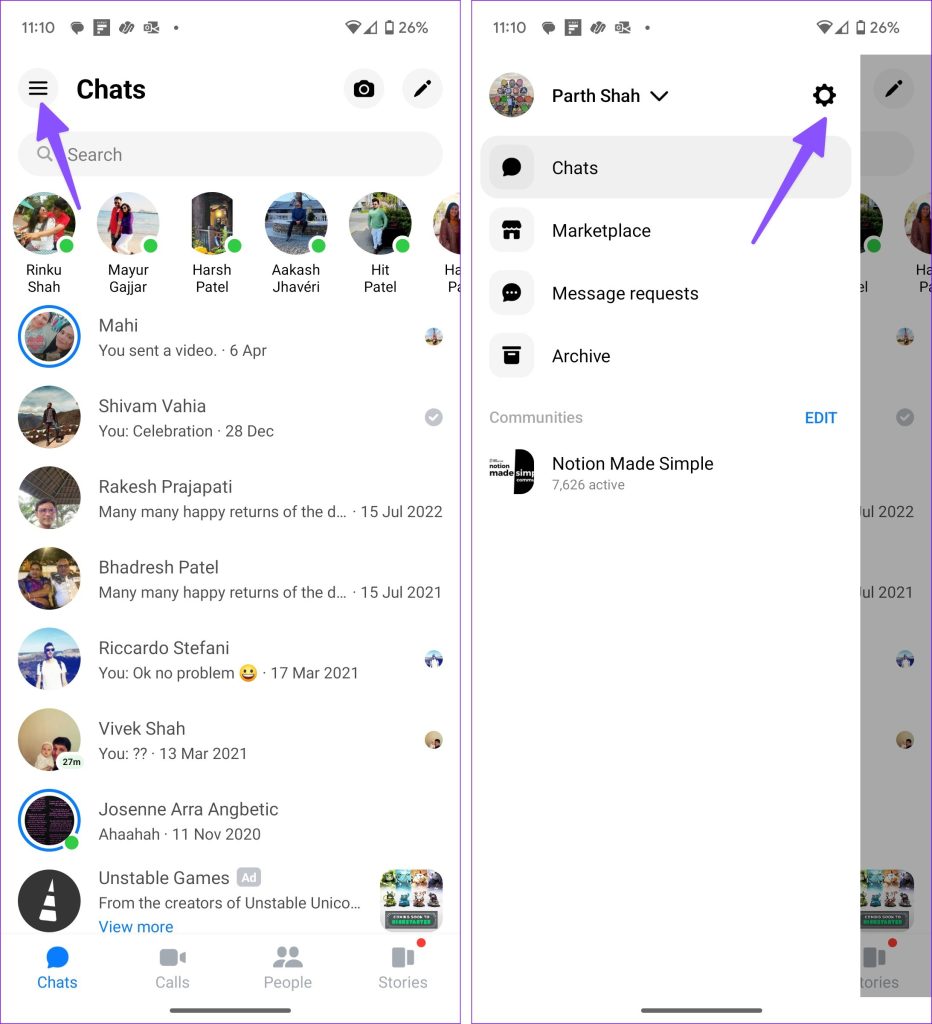Open the chat with Vivek Shah
932x1024 pixels.
click(230, 740)
